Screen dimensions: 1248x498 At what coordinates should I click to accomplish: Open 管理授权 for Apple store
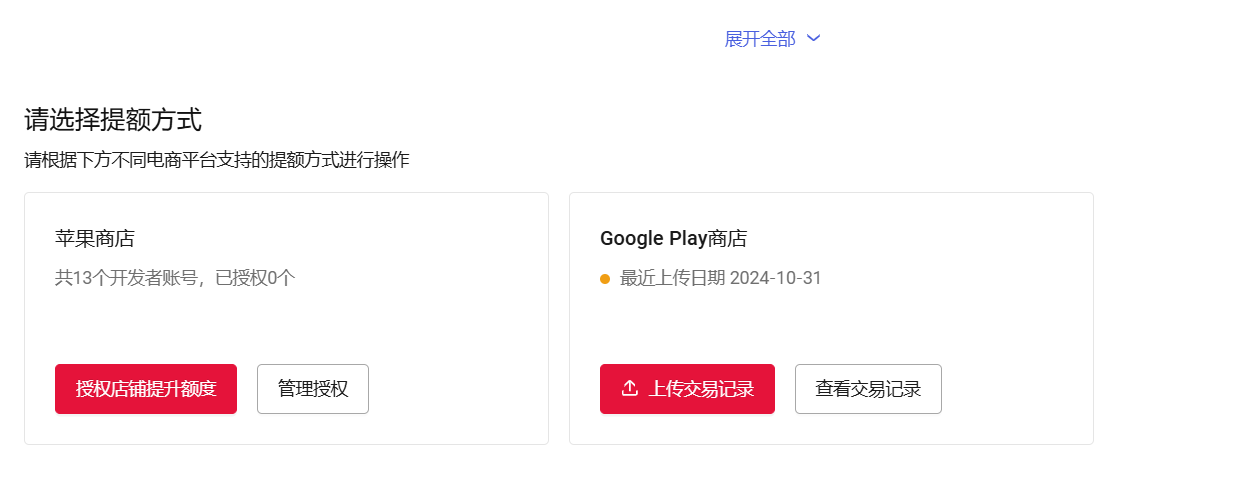click(313, 389)
